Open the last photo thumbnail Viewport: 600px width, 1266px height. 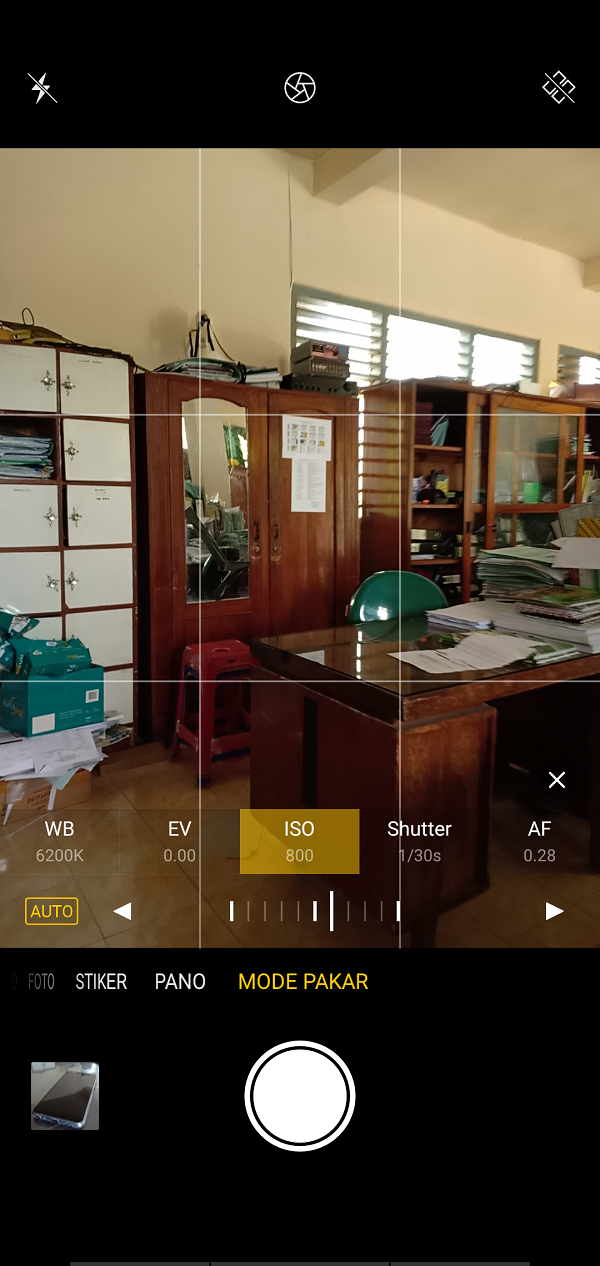(x=65, y=1096)
